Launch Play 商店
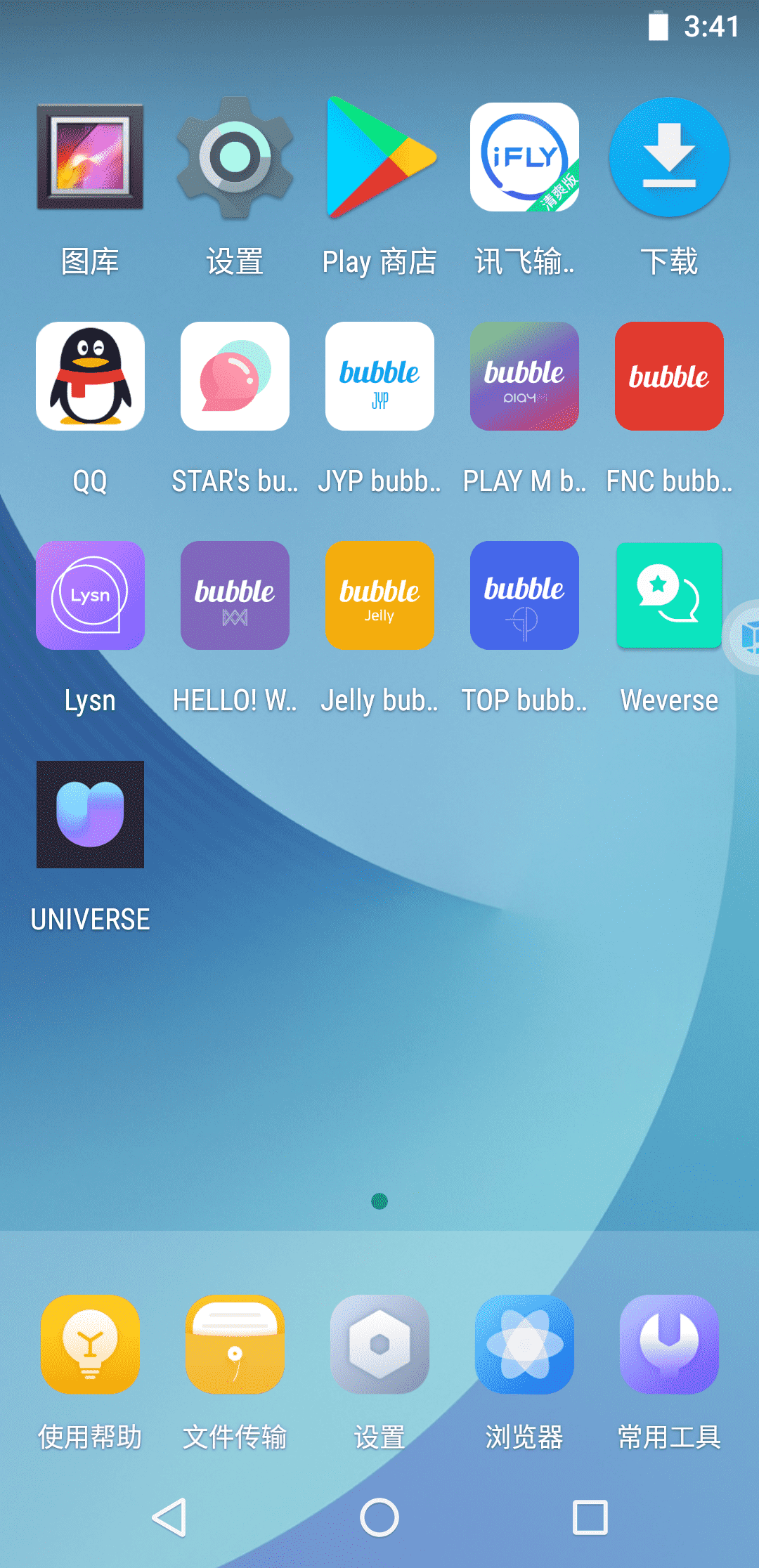 (x=379, y=157)
